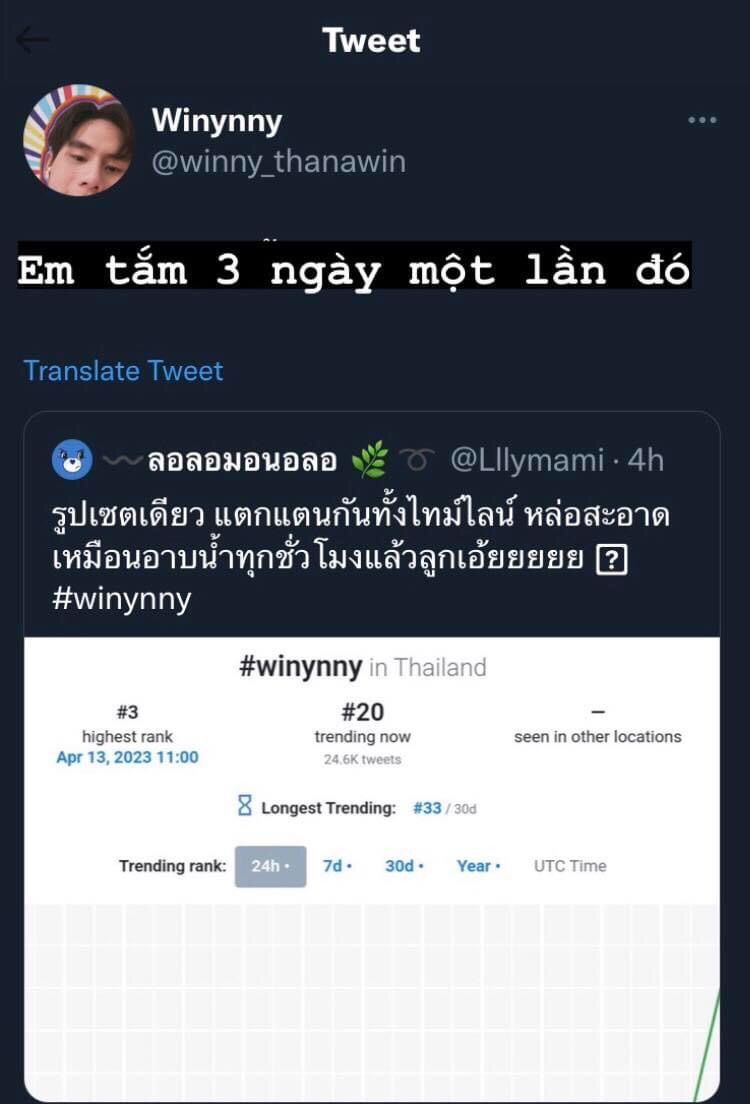Open the tweet's three-dot overflow menu

[702, 120]
